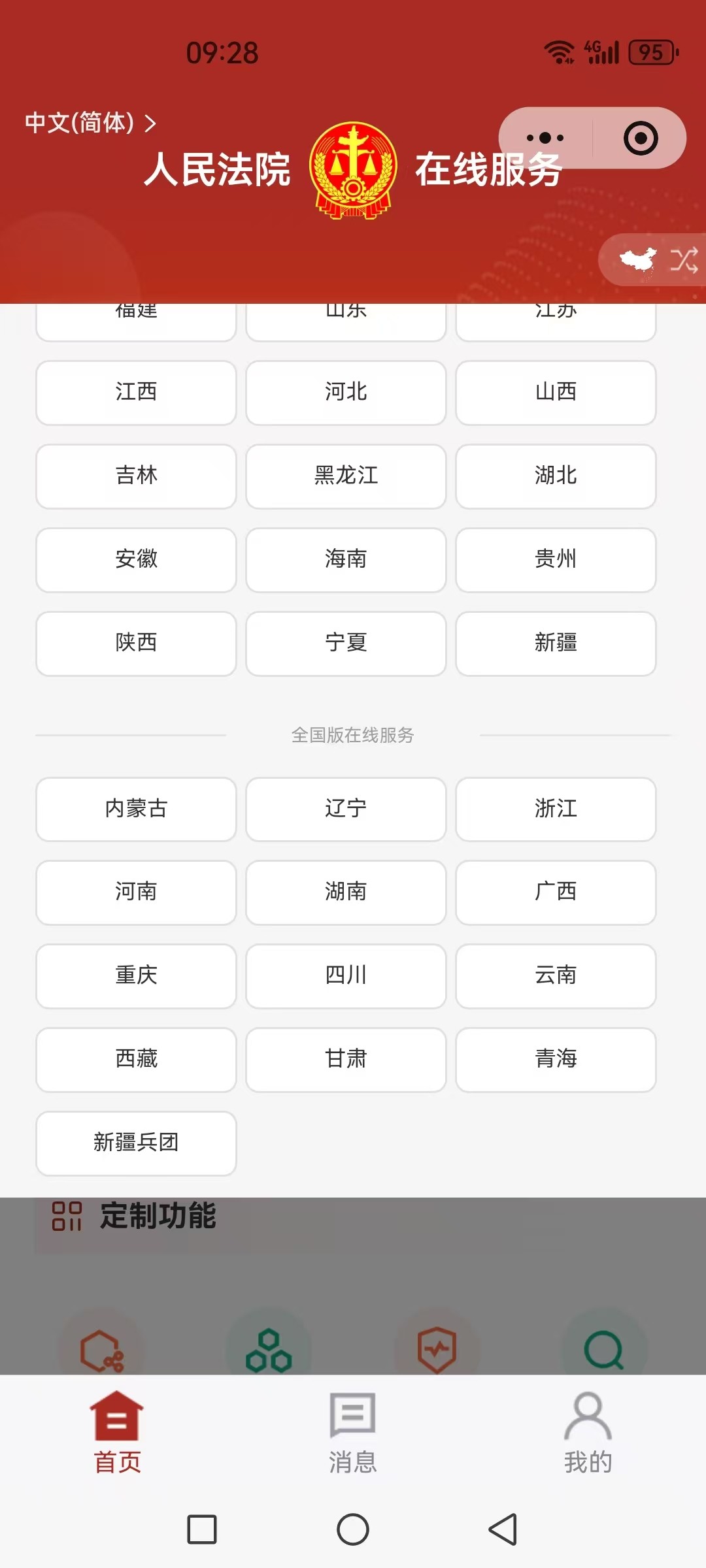Pick 海南 province

click(346, 560)
